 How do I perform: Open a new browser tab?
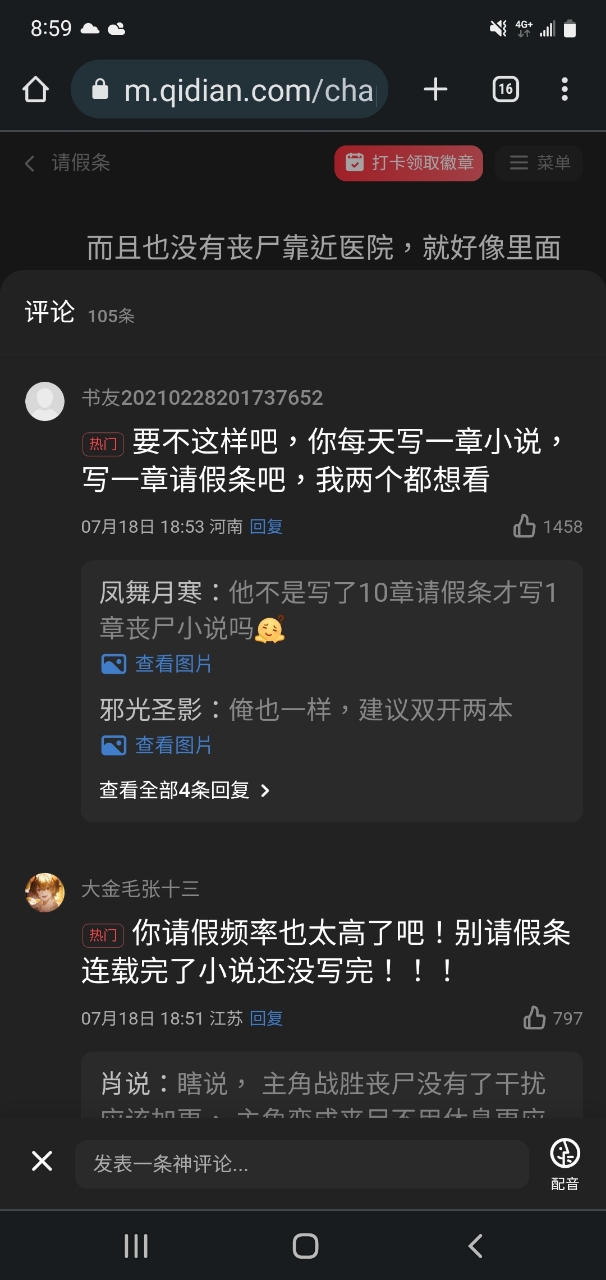click(x=435, y=90)
